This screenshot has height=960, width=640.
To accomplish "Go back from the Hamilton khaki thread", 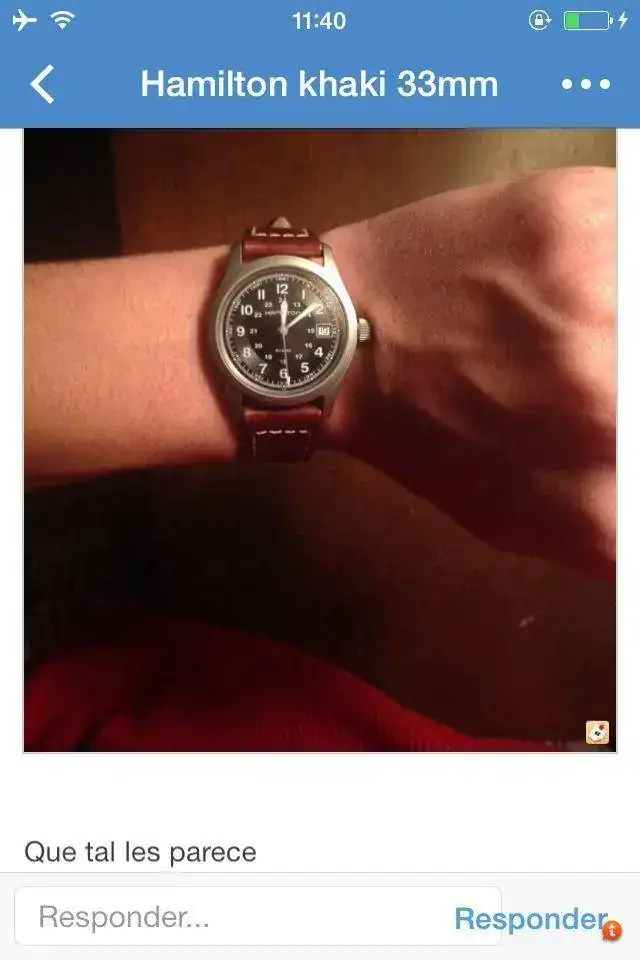I will coord(42,84).
